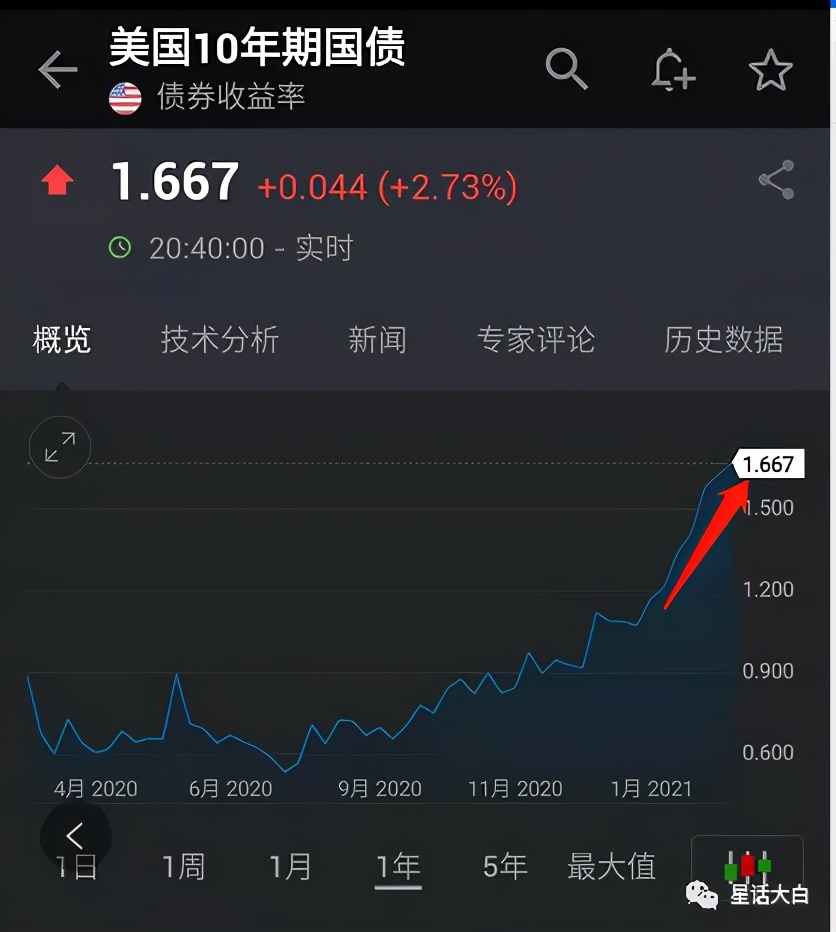836x932 pixels.
Task: Switch to the 技术分析 tab
Action: [219, 340]
